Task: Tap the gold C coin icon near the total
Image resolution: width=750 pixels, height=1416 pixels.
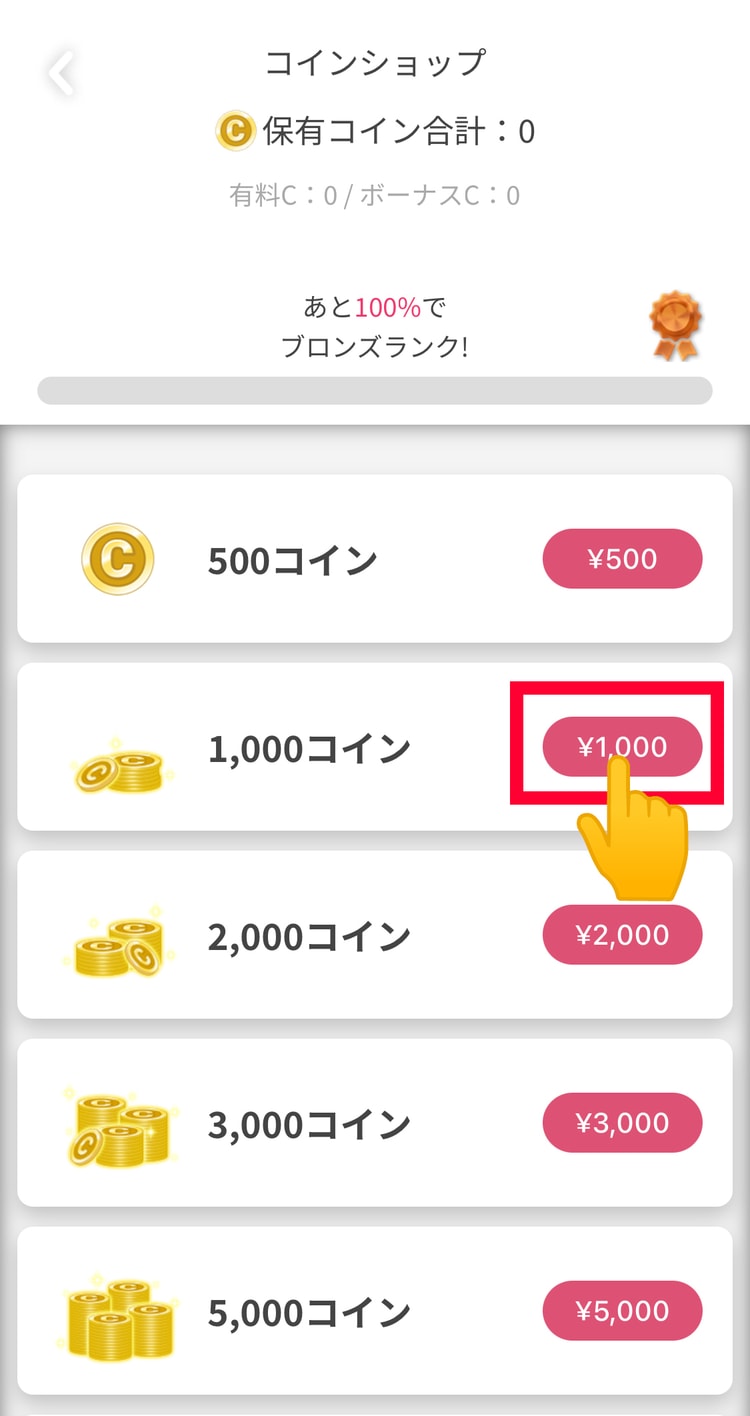Action: (x=234, y=131)
